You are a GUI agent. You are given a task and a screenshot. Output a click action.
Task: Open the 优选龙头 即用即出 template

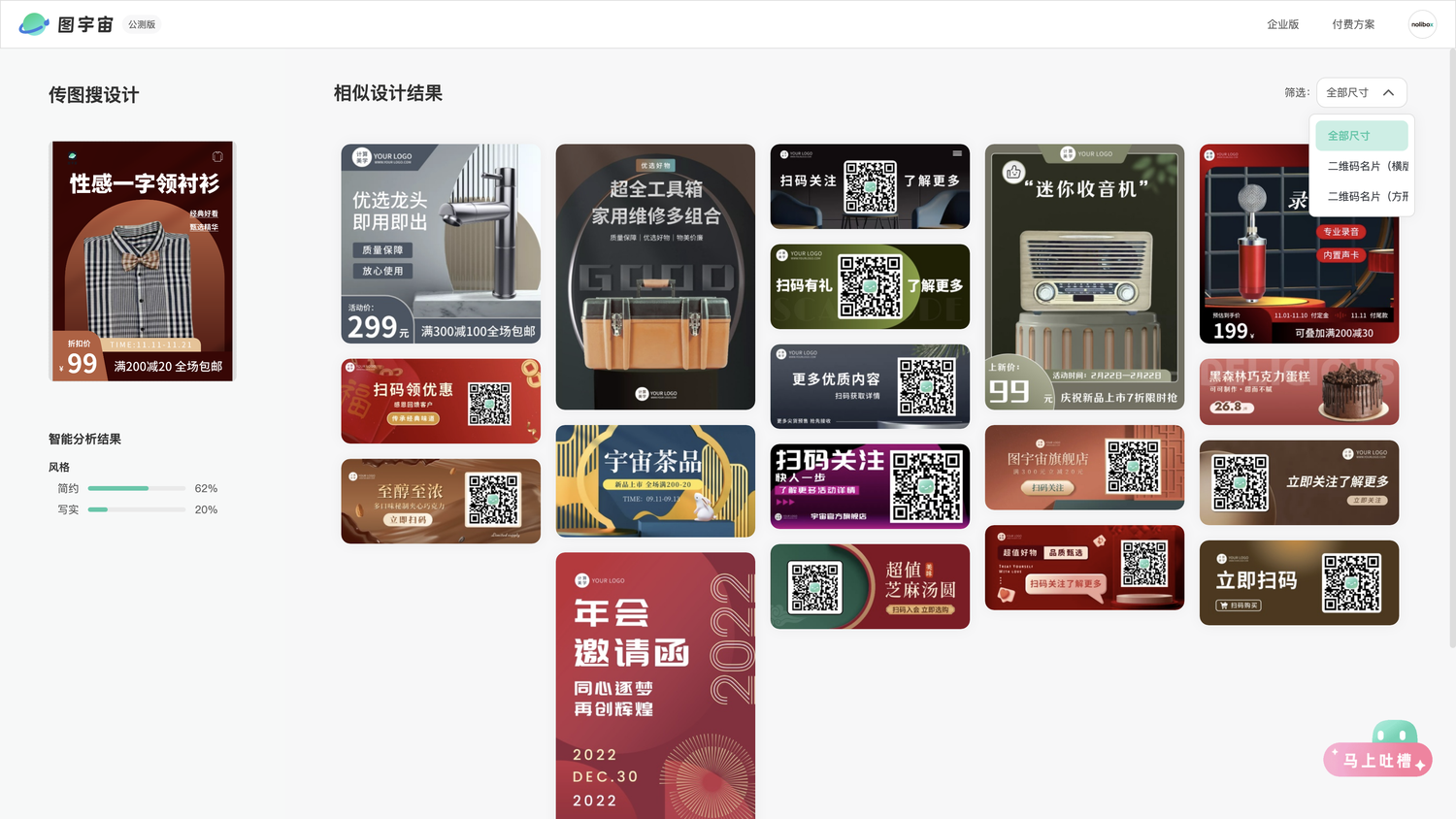pyautogui.click(x=441, y=244)
